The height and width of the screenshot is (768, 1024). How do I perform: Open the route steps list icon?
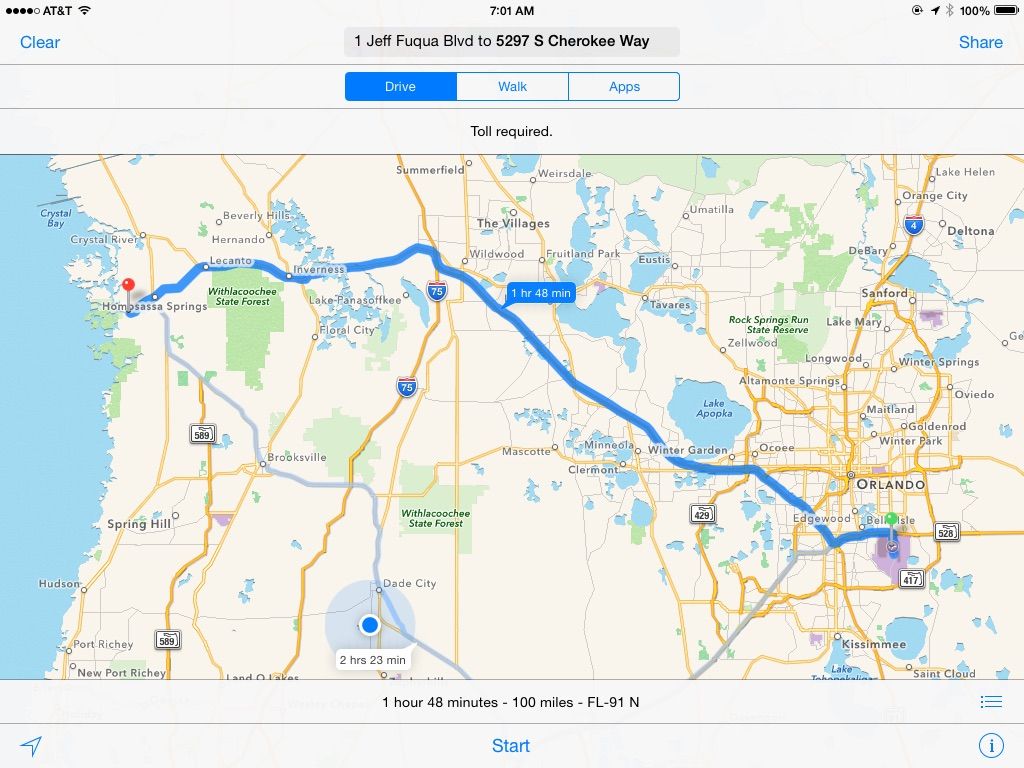(991, 702)
